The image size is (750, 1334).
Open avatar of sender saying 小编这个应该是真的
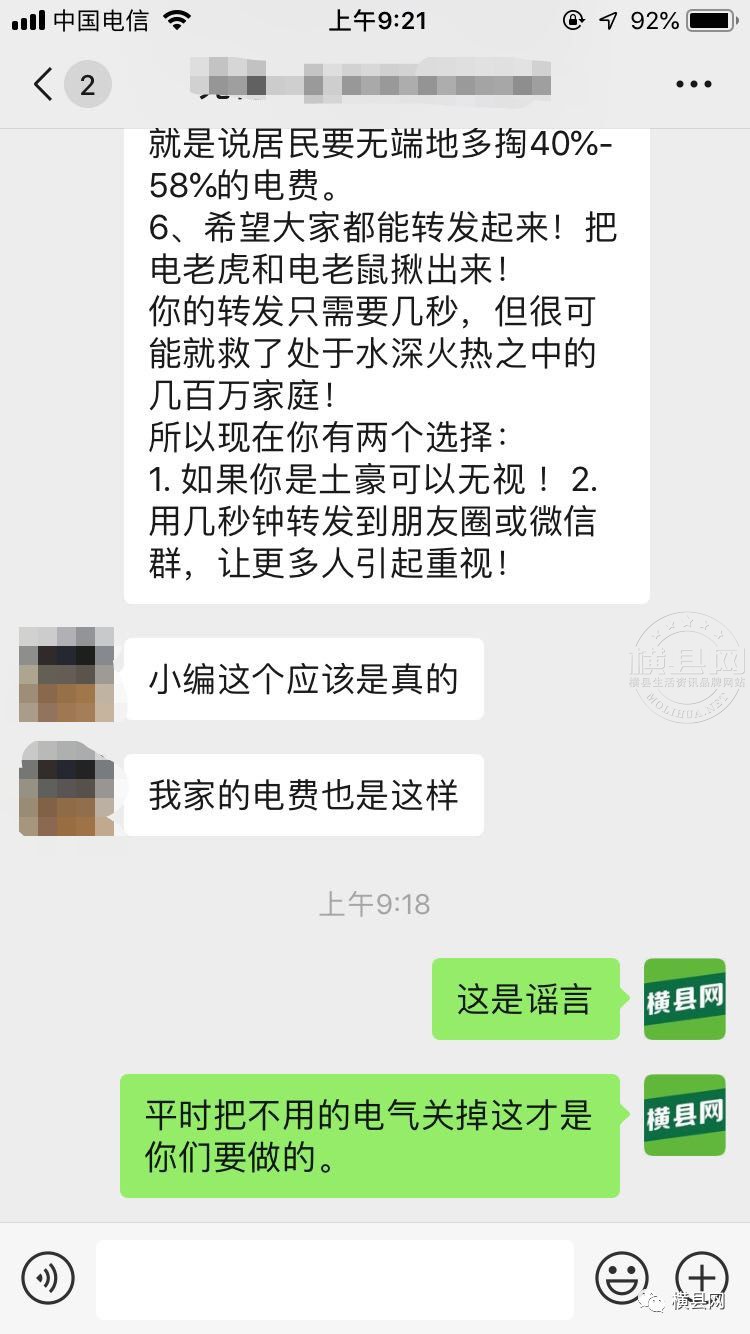pos(66,675)
